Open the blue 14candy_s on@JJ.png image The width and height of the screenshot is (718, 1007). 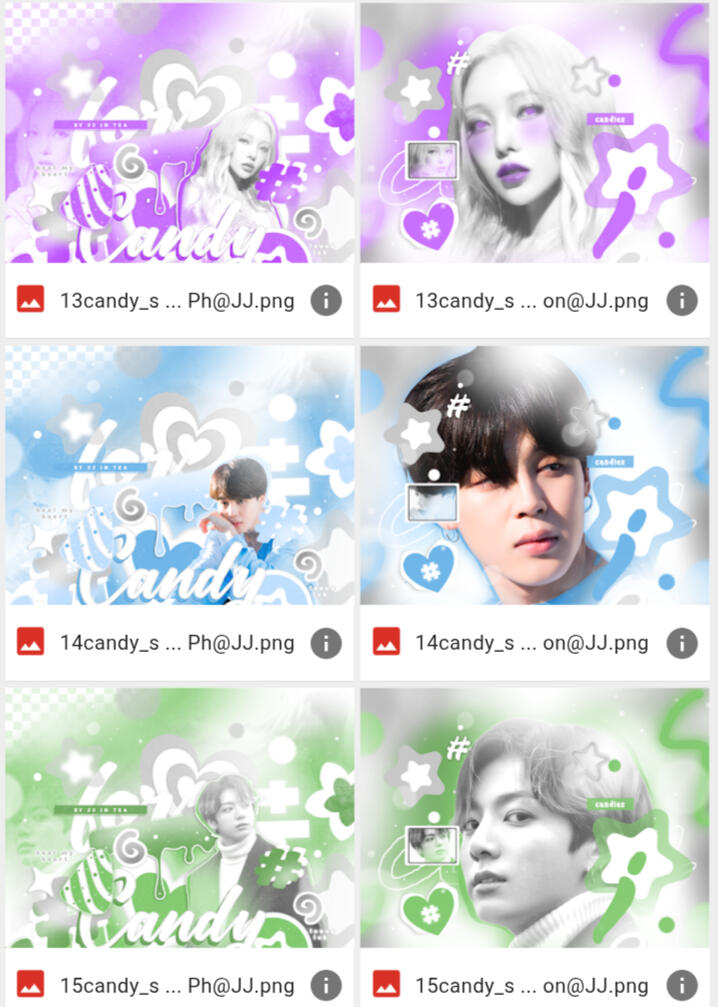tap(535, 475)
